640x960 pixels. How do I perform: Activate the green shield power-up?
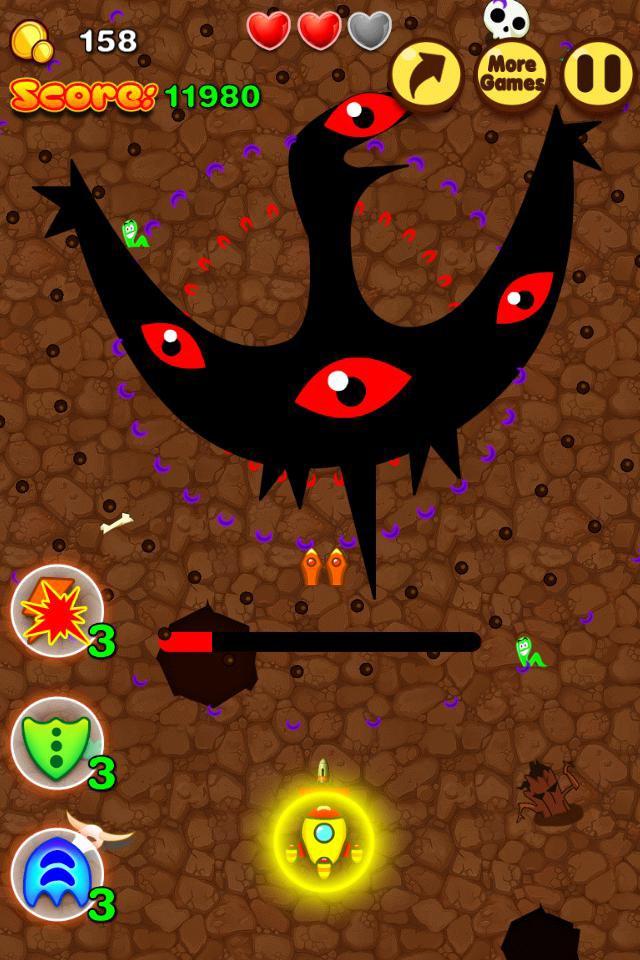coord(56,743)
